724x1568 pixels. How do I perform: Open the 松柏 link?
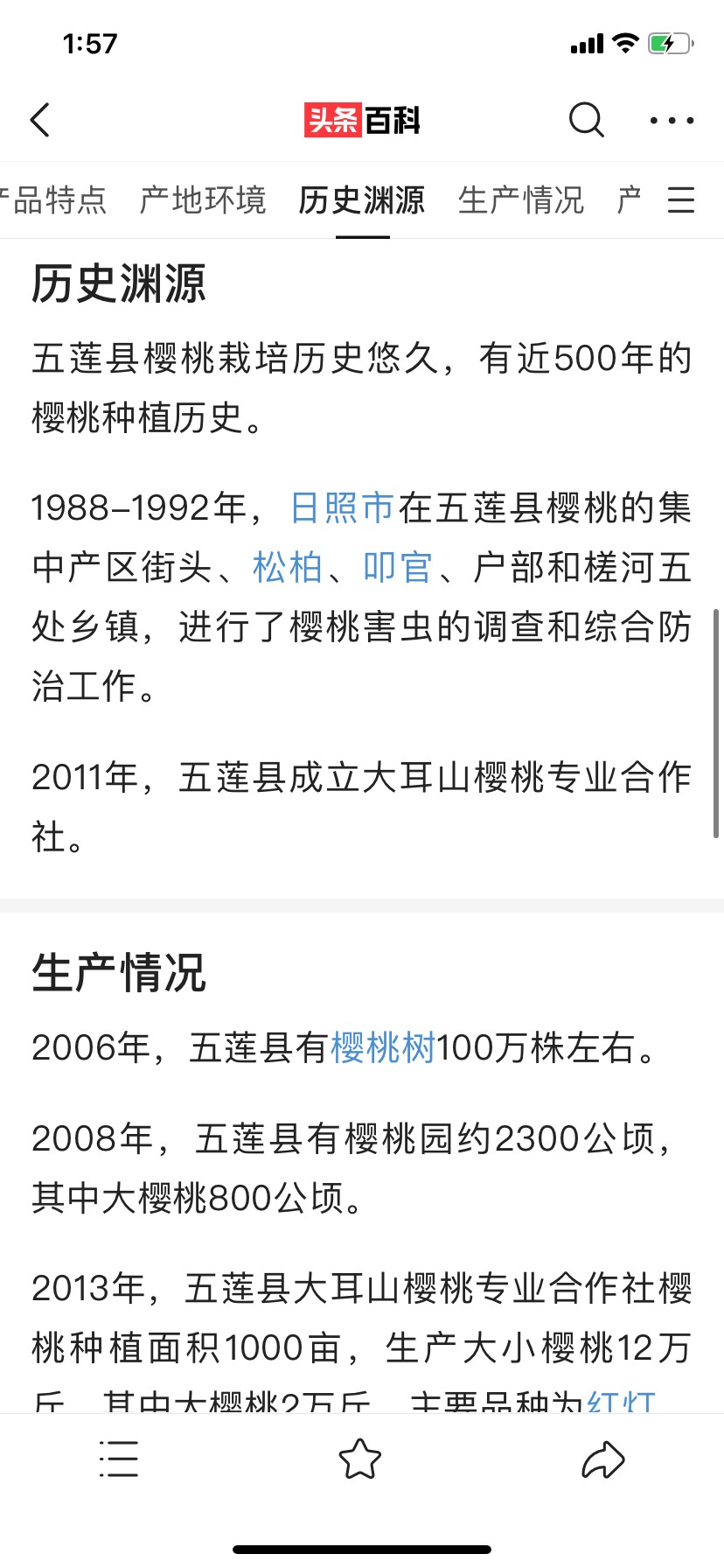288,568
